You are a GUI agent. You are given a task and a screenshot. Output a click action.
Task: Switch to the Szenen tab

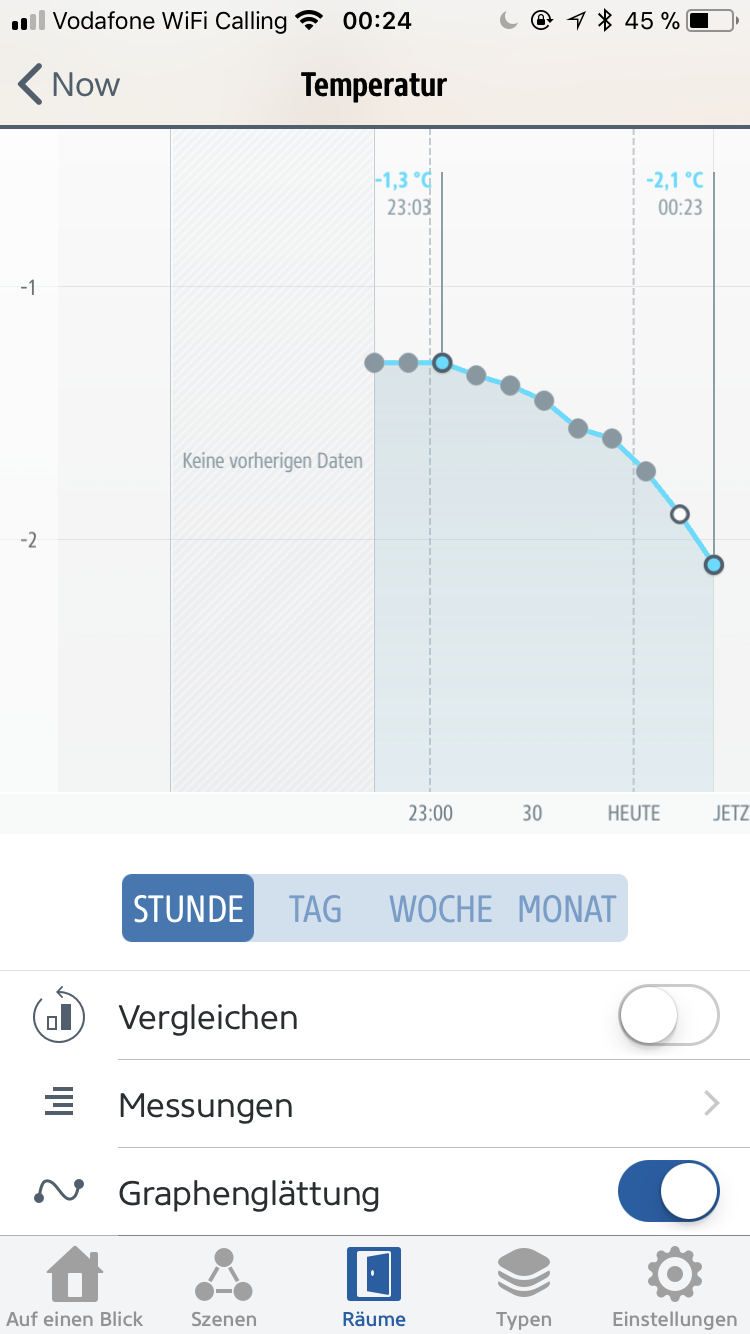[x=224, y=1287]
